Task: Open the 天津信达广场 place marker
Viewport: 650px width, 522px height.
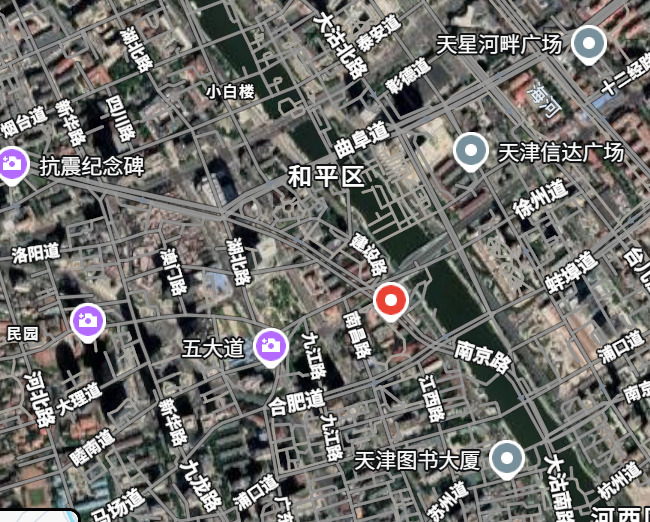Action: pyautogui.click(x=471, y=151)
